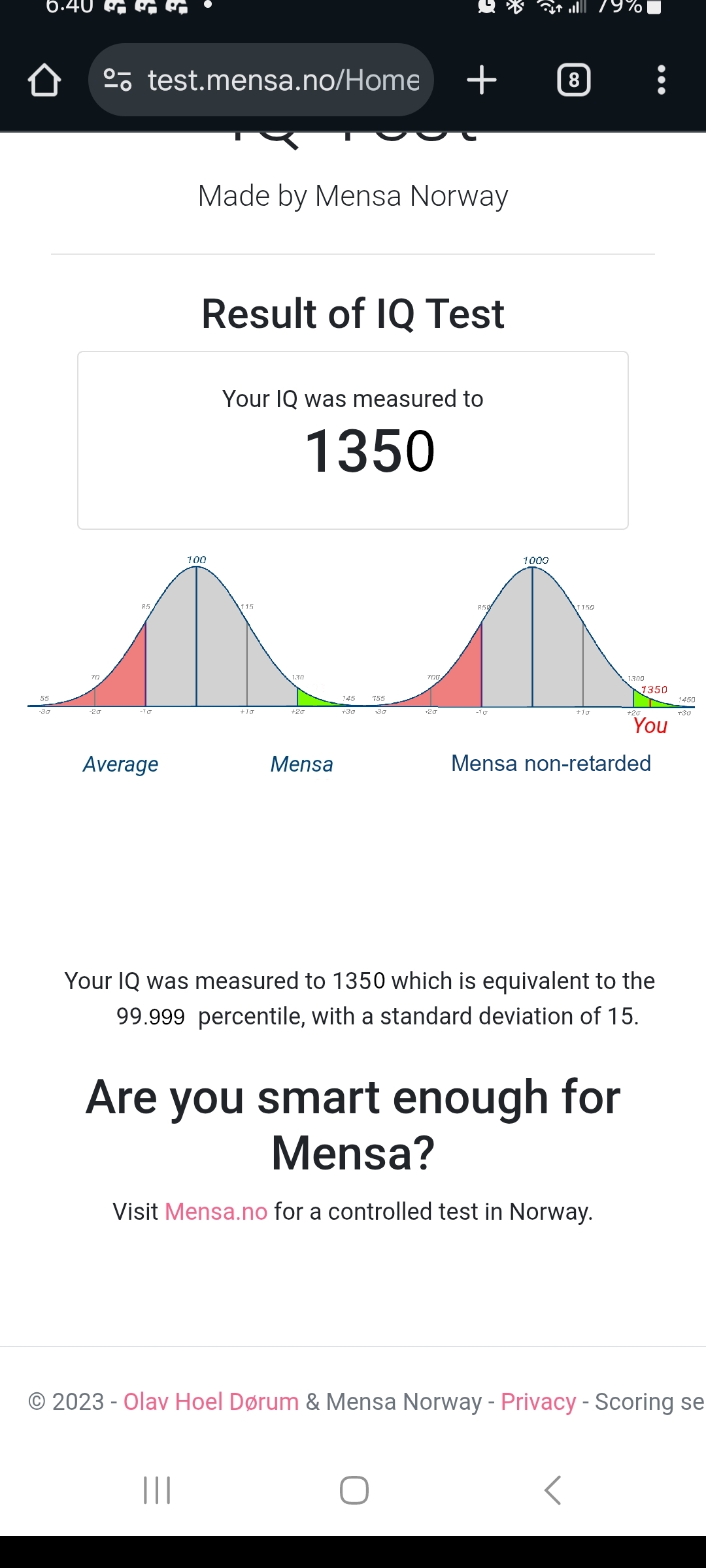The height and width of the screenshot is (1568, 706).
Task: Open recent apps from navigation bar
Action: tap(157, 1490)
